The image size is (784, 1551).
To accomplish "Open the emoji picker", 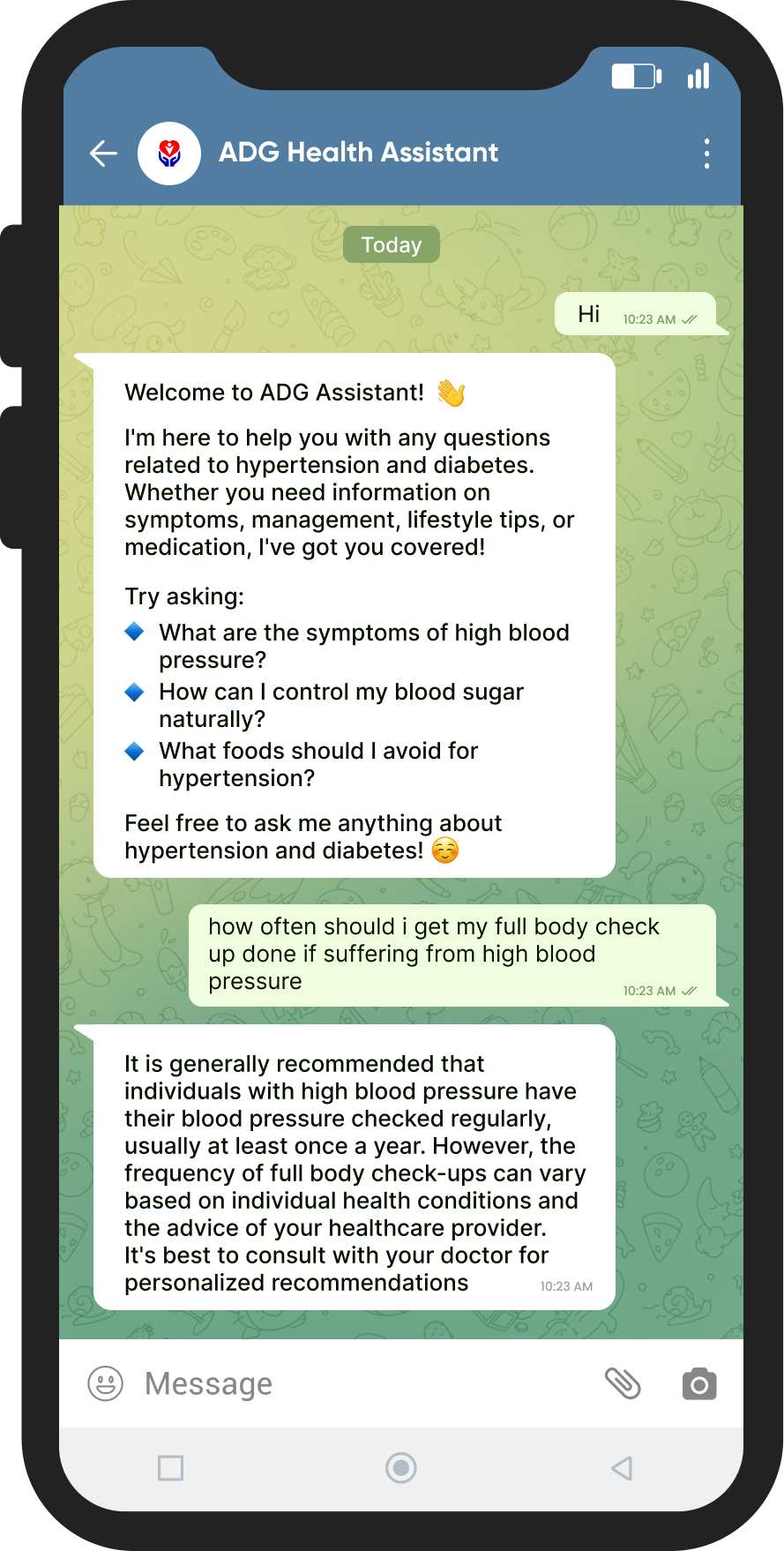I will coord(106,1383).
